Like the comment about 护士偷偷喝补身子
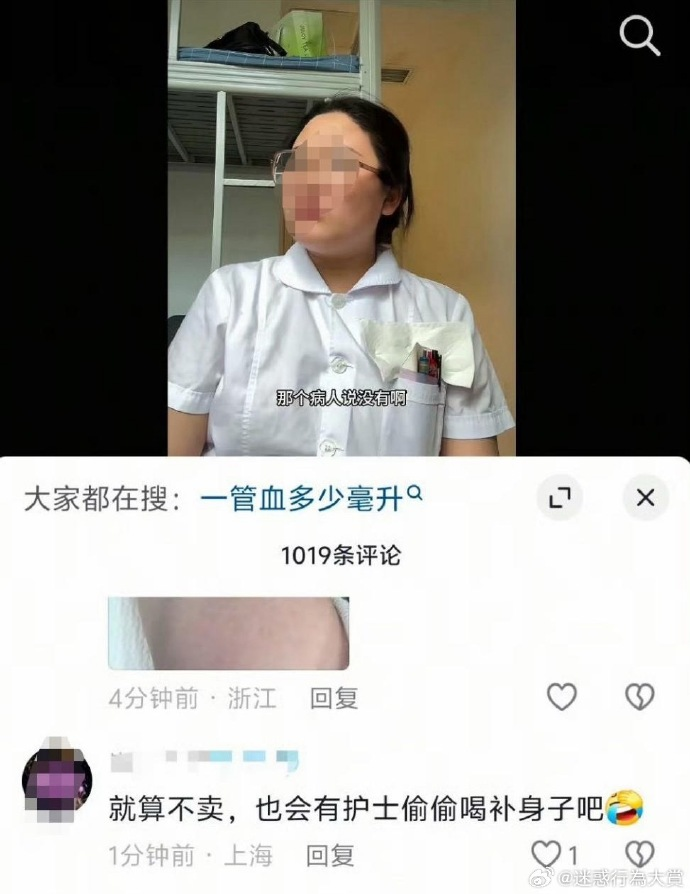The height and width of the screenshot is (894, 690). pyautogui.click(x=548, y=854)
